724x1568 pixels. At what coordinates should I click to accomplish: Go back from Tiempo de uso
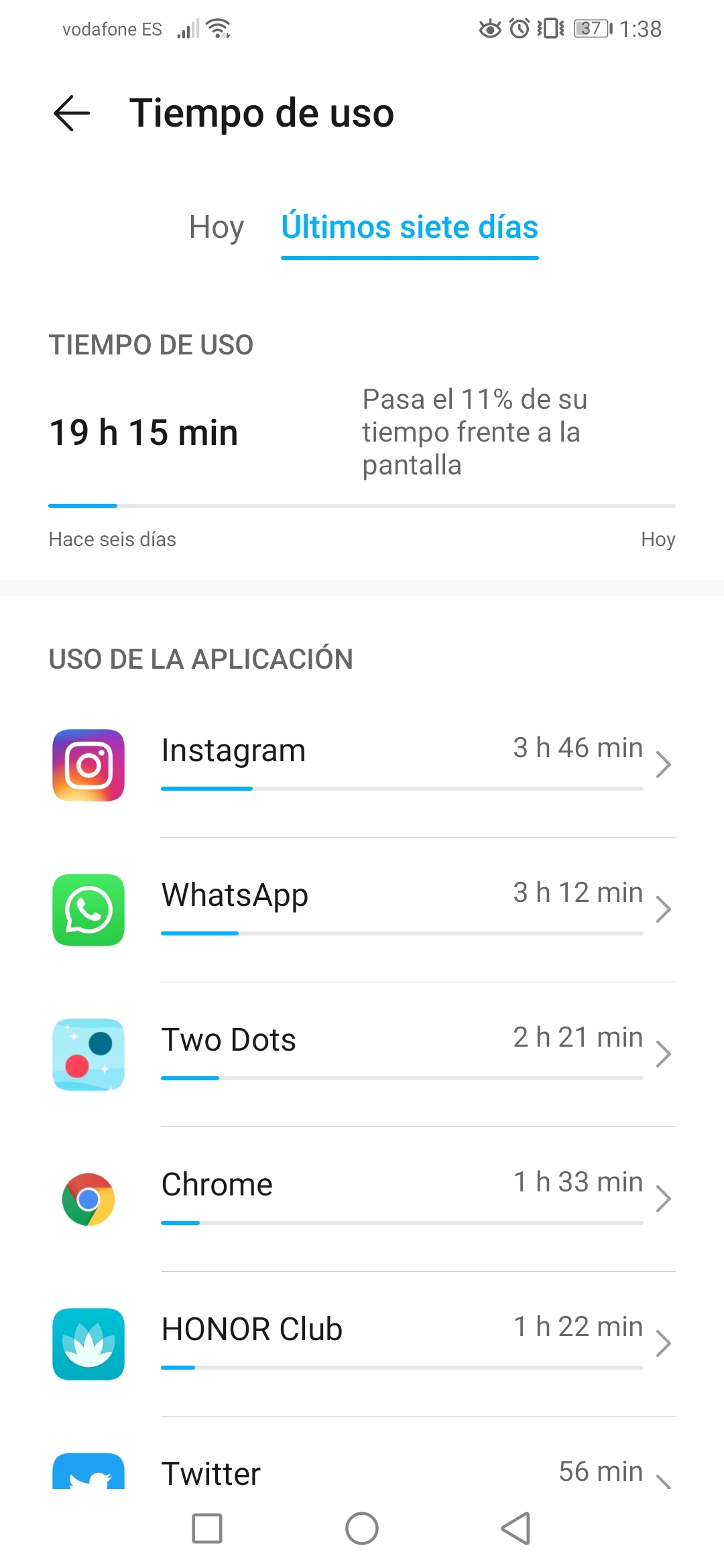(x=72, y=113)
